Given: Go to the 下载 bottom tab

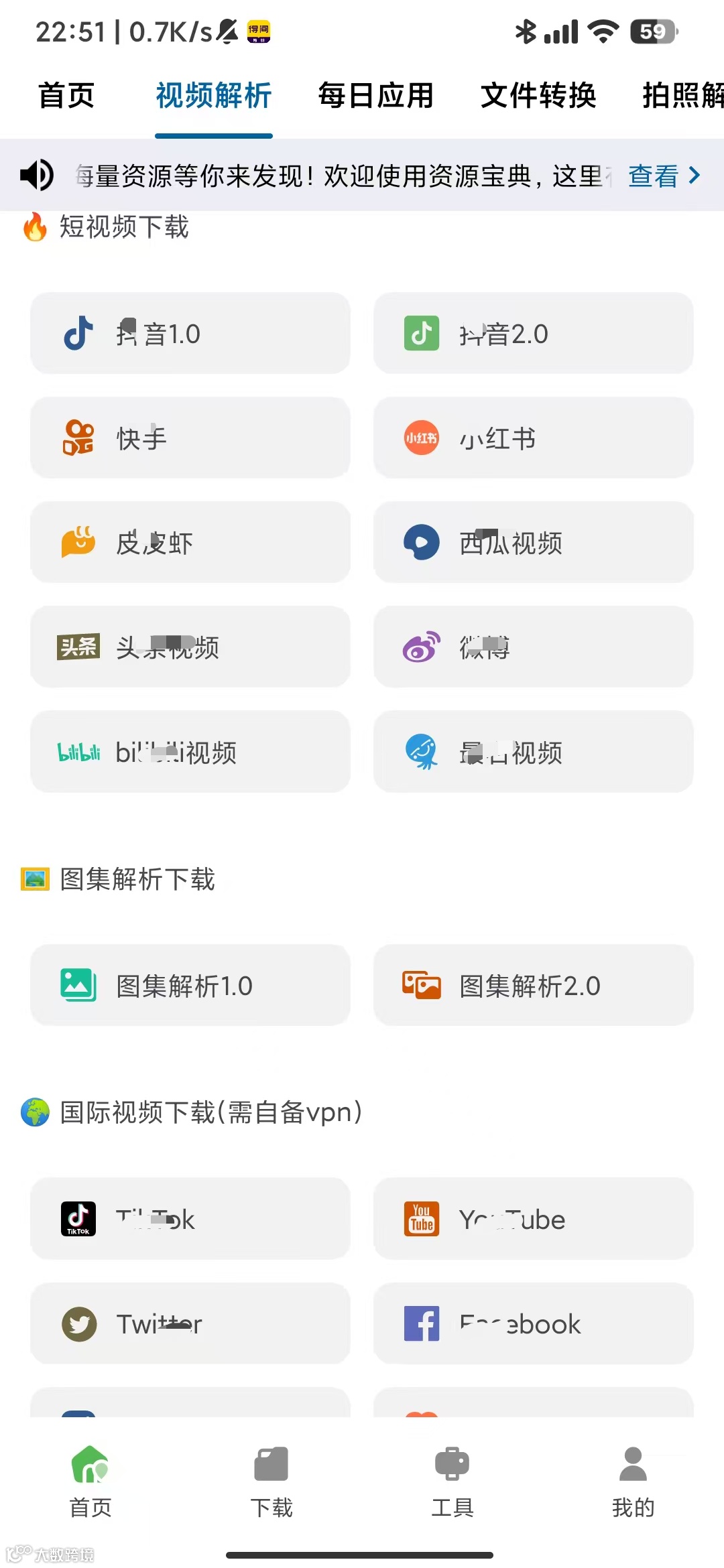Looking at the screenshot, I should tap(271, 1482).
